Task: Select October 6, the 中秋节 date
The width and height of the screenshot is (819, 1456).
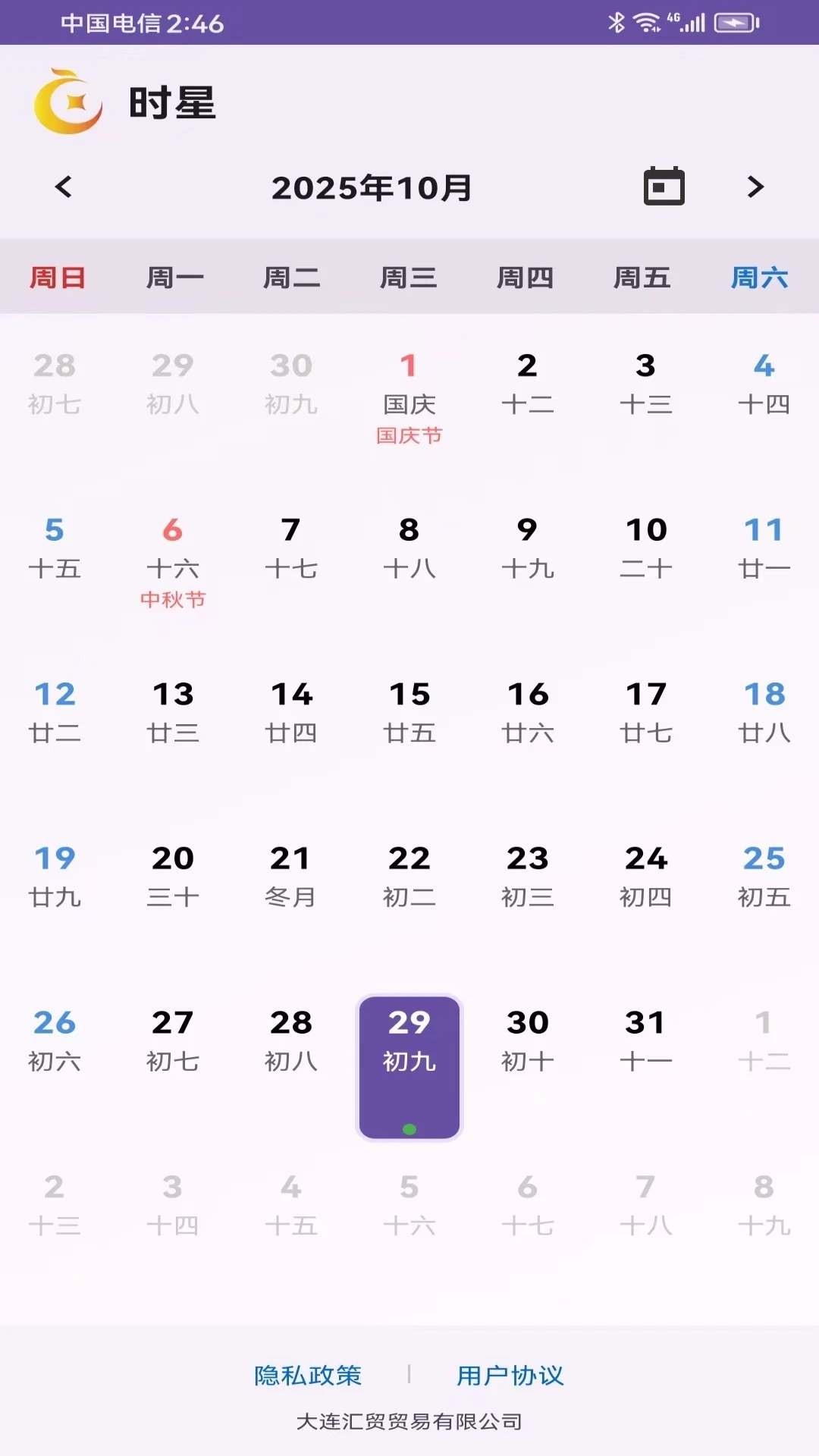Action: click(173, 563)
